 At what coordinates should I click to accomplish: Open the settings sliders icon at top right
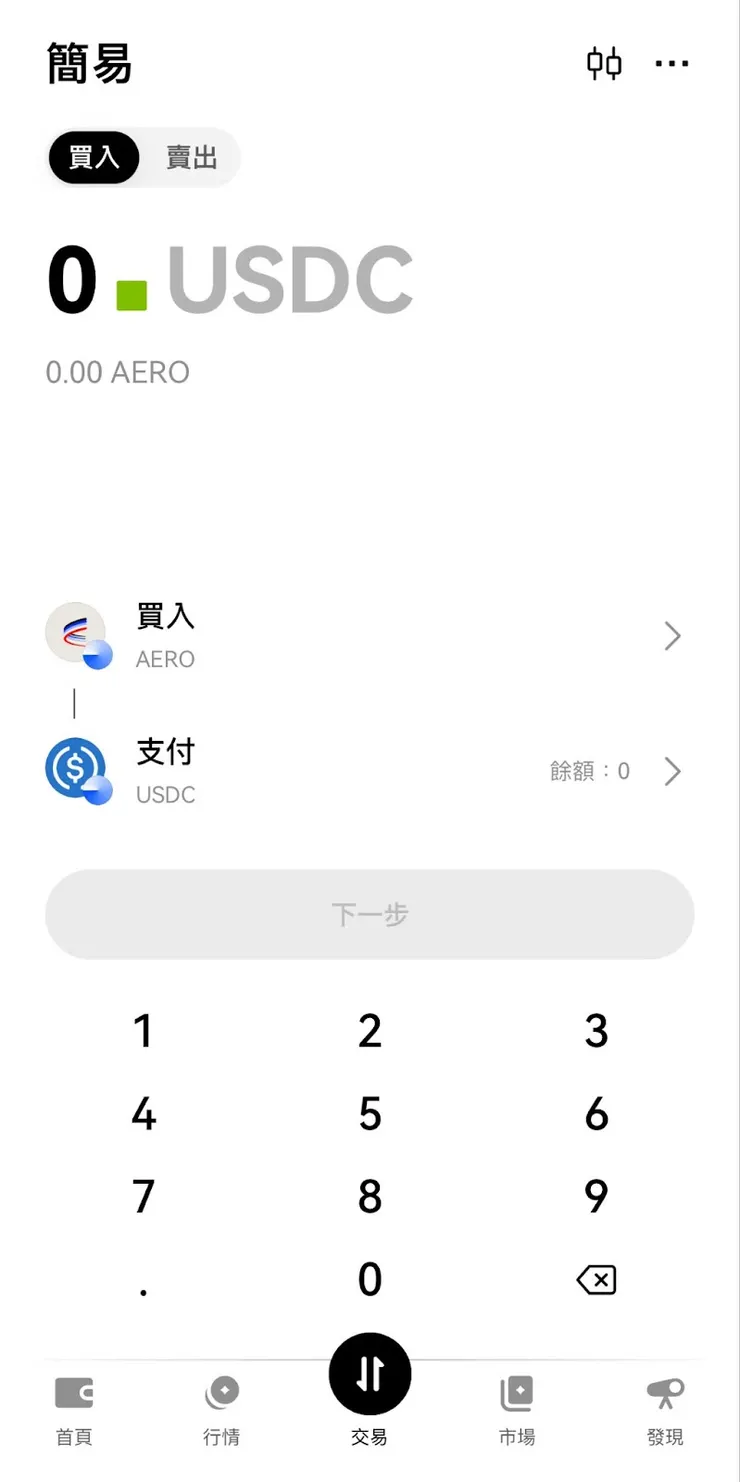(603, 63)
